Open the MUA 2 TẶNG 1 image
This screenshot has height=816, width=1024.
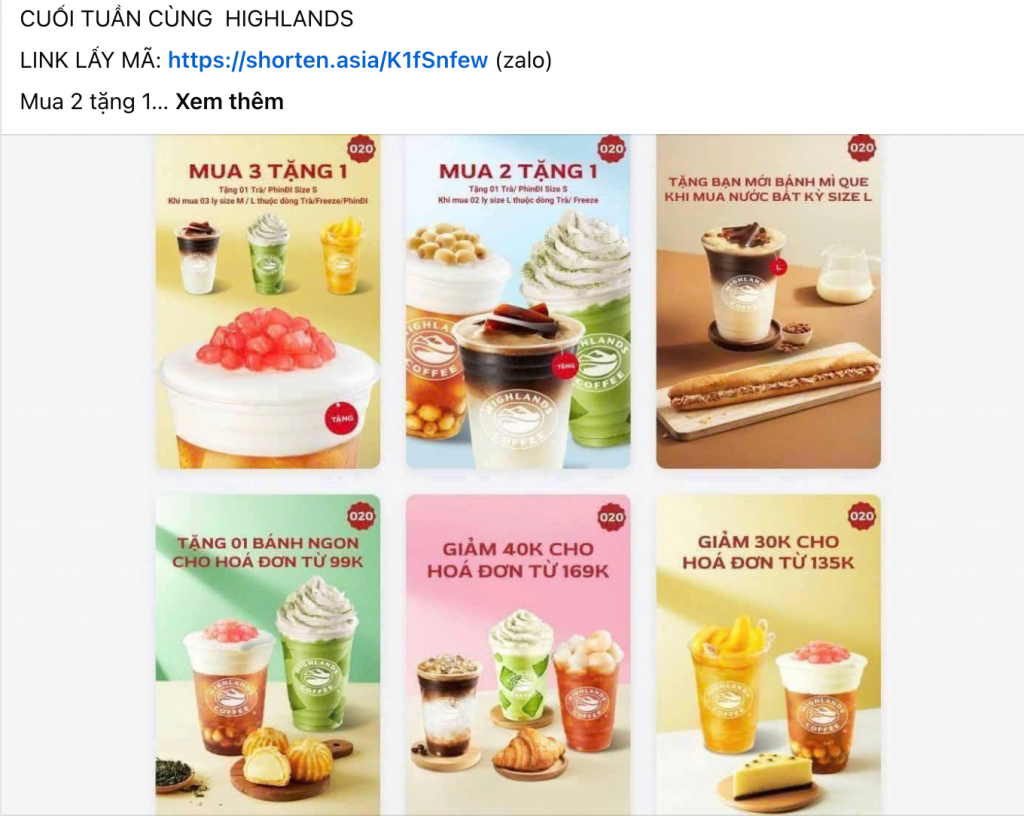tap(518, 301)
